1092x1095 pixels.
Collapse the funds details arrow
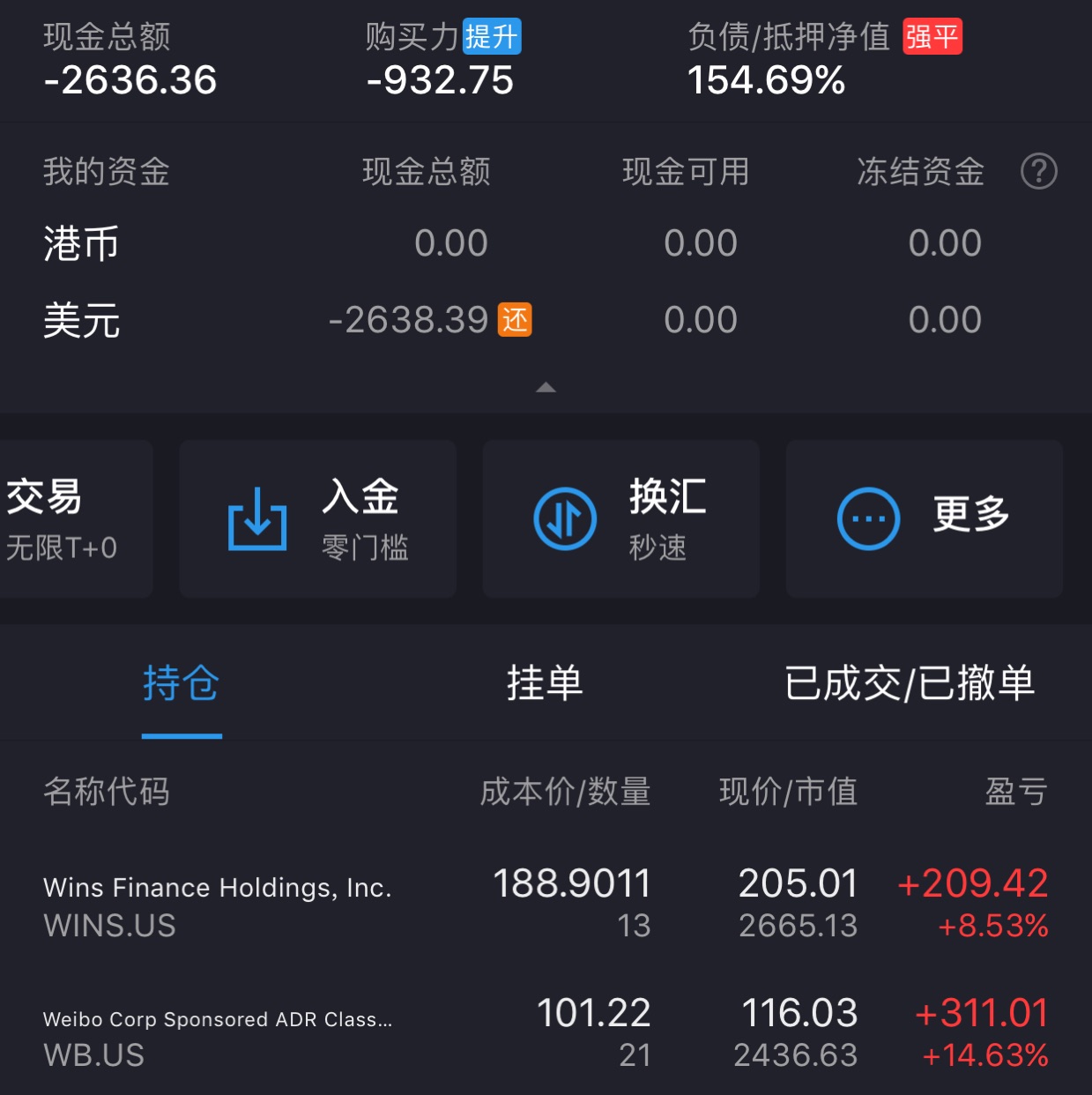(x=546, y=387)
